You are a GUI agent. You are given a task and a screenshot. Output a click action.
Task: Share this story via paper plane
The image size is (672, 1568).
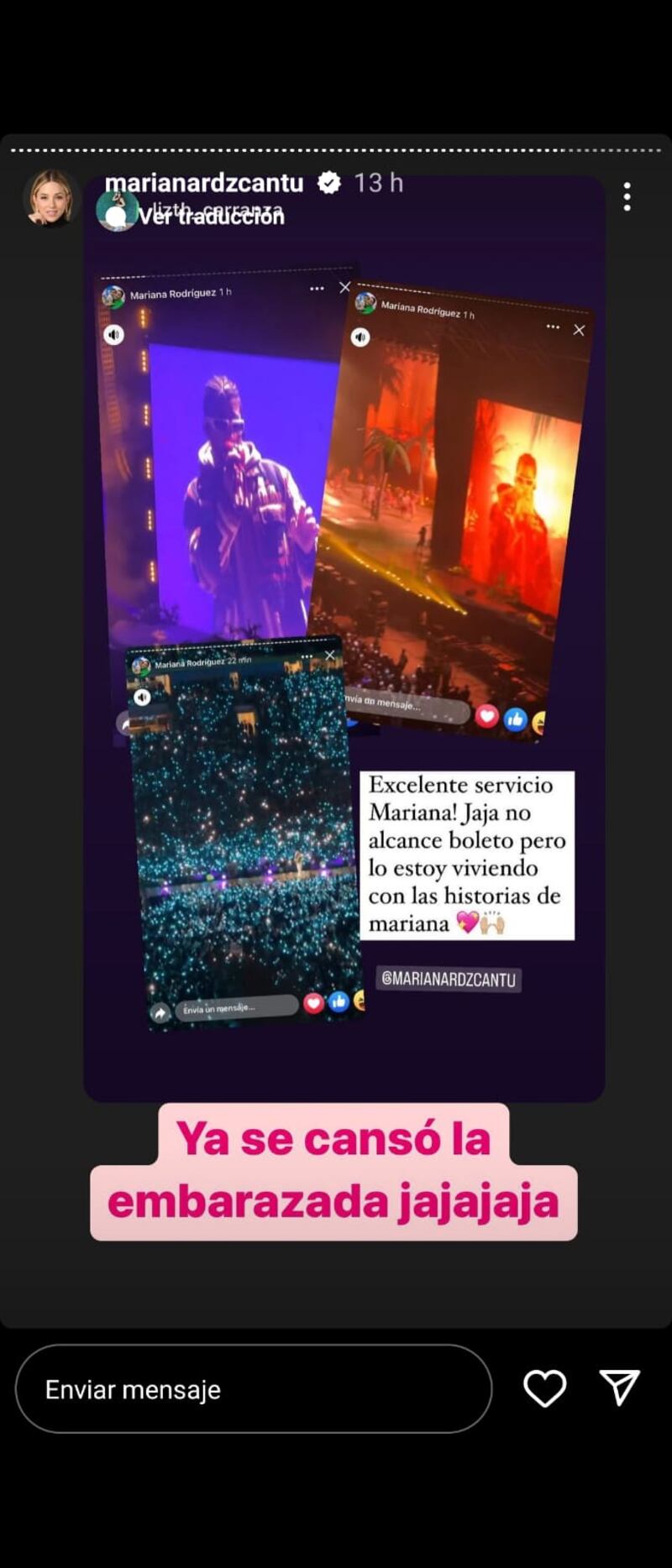620,1388
